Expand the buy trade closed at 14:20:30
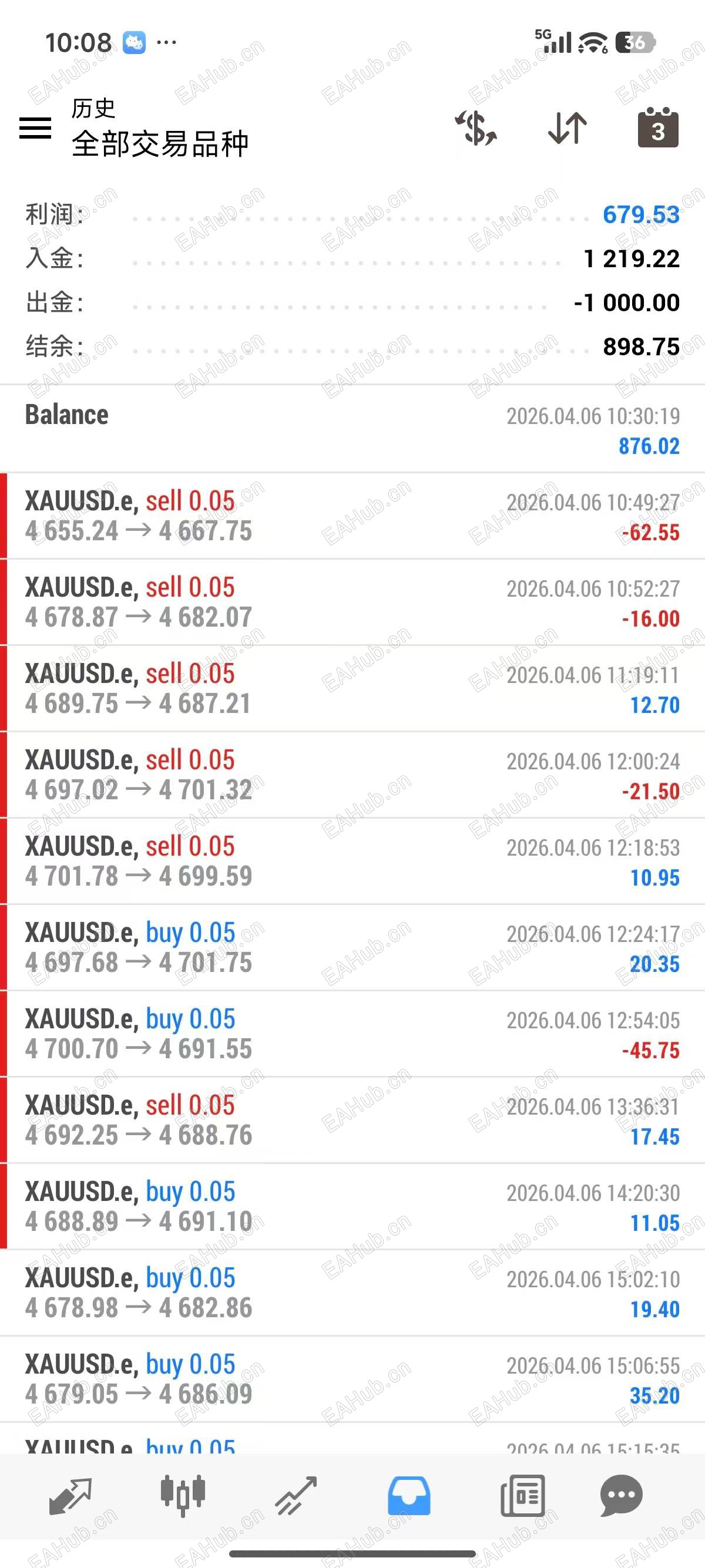This screenshot has height=1568, width=705. coord(352,1207)
